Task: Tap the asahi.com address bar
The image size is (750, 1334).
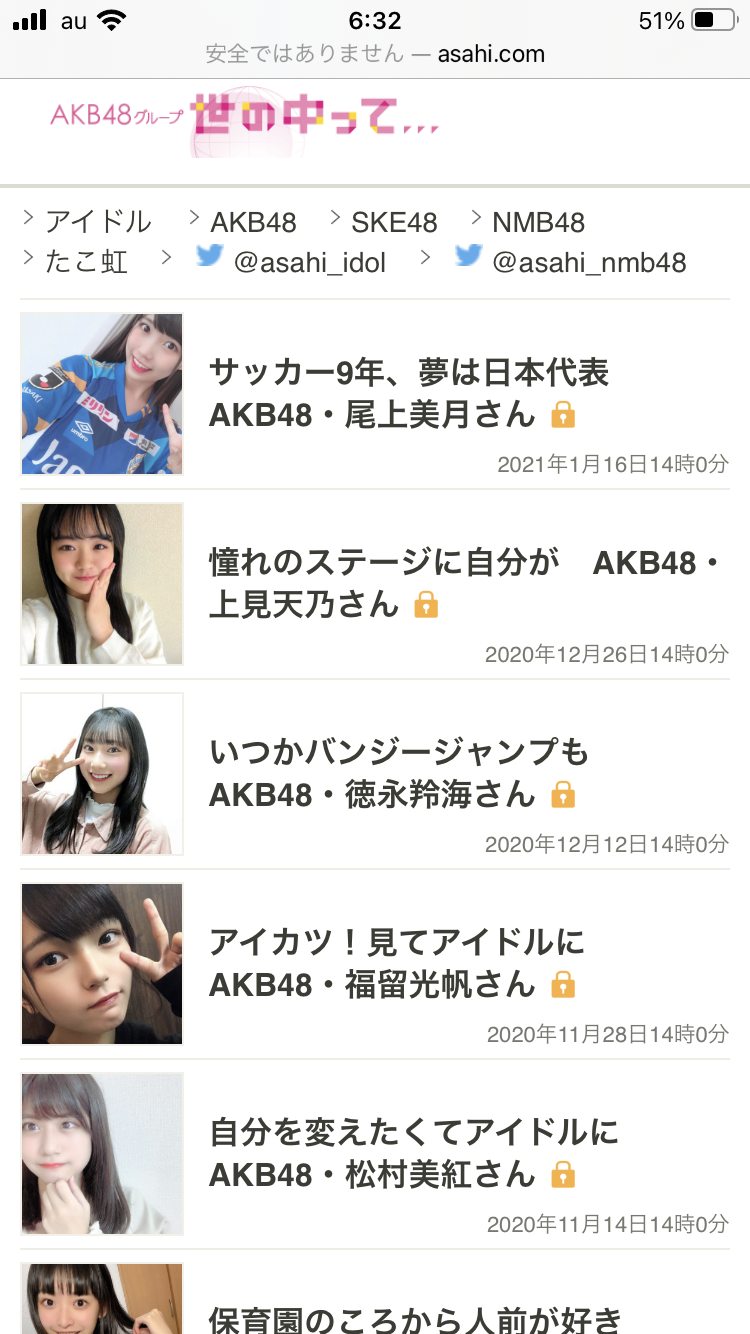Action: [375, 53]
